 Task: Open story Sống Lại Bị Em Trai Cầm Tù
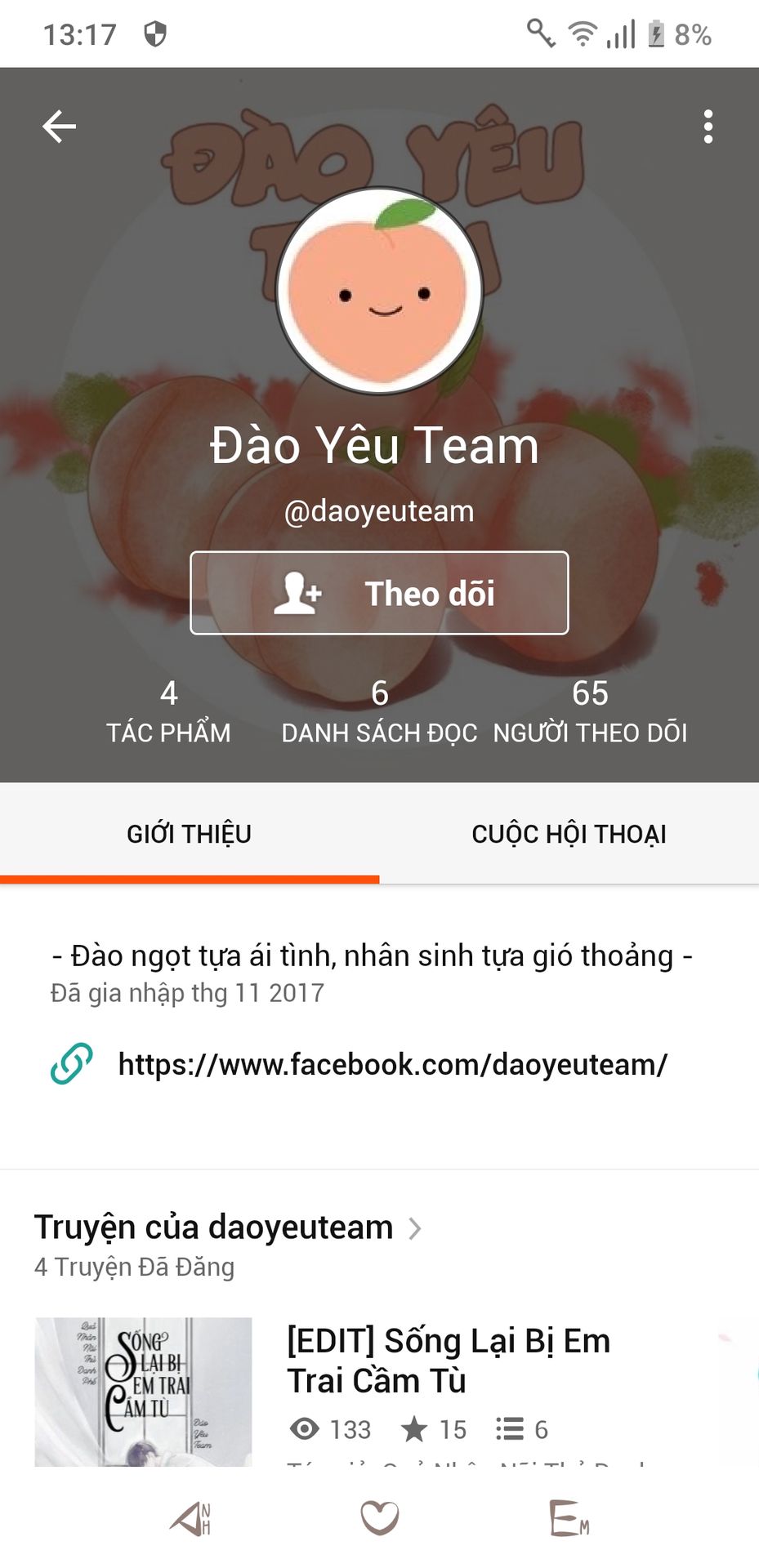pyautogui.click(x=448, y=1360)
